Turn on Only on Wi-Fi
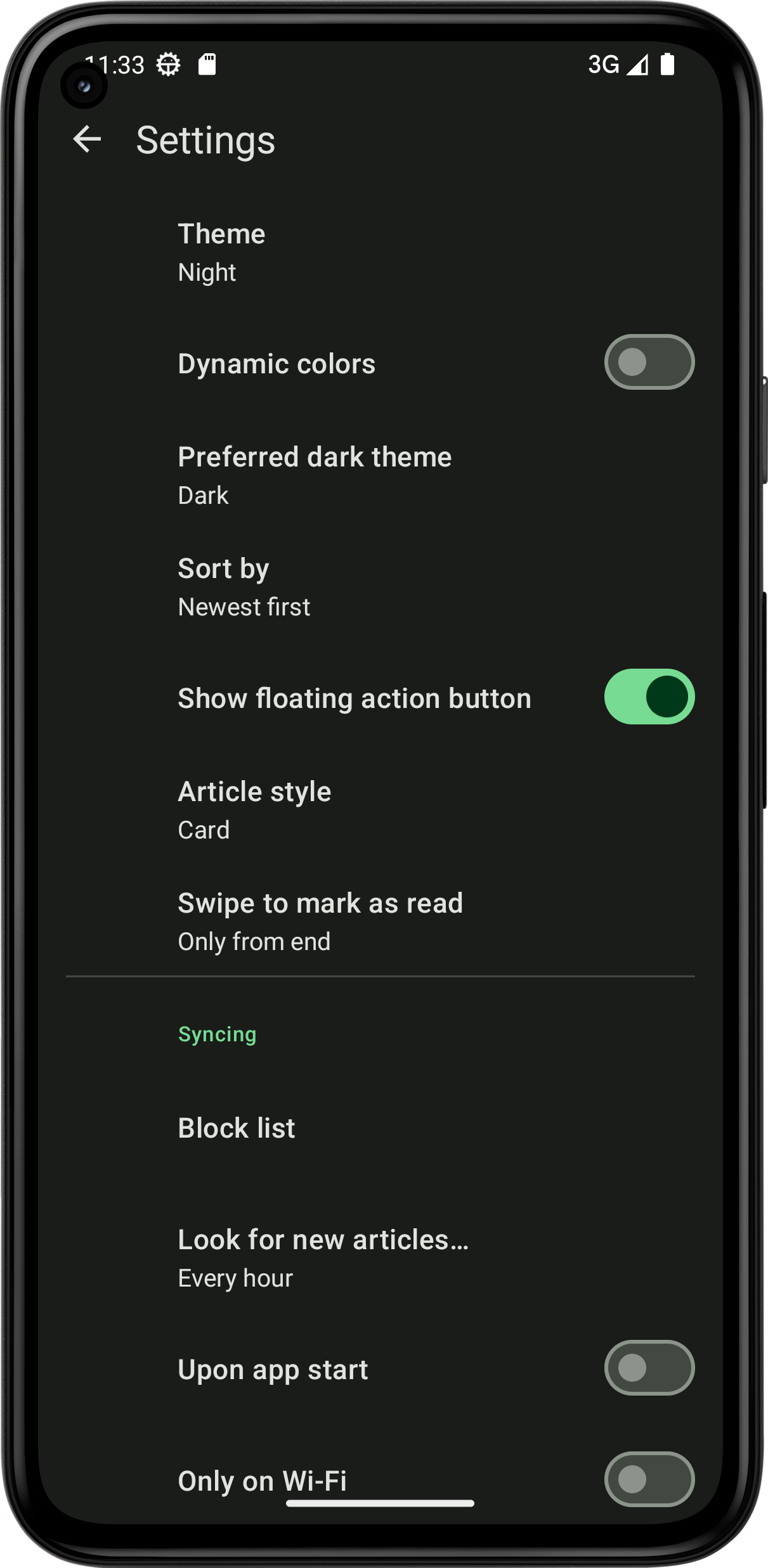Image resolution: width=768 pixels, height=1568 pixels. pos(649,1479)
